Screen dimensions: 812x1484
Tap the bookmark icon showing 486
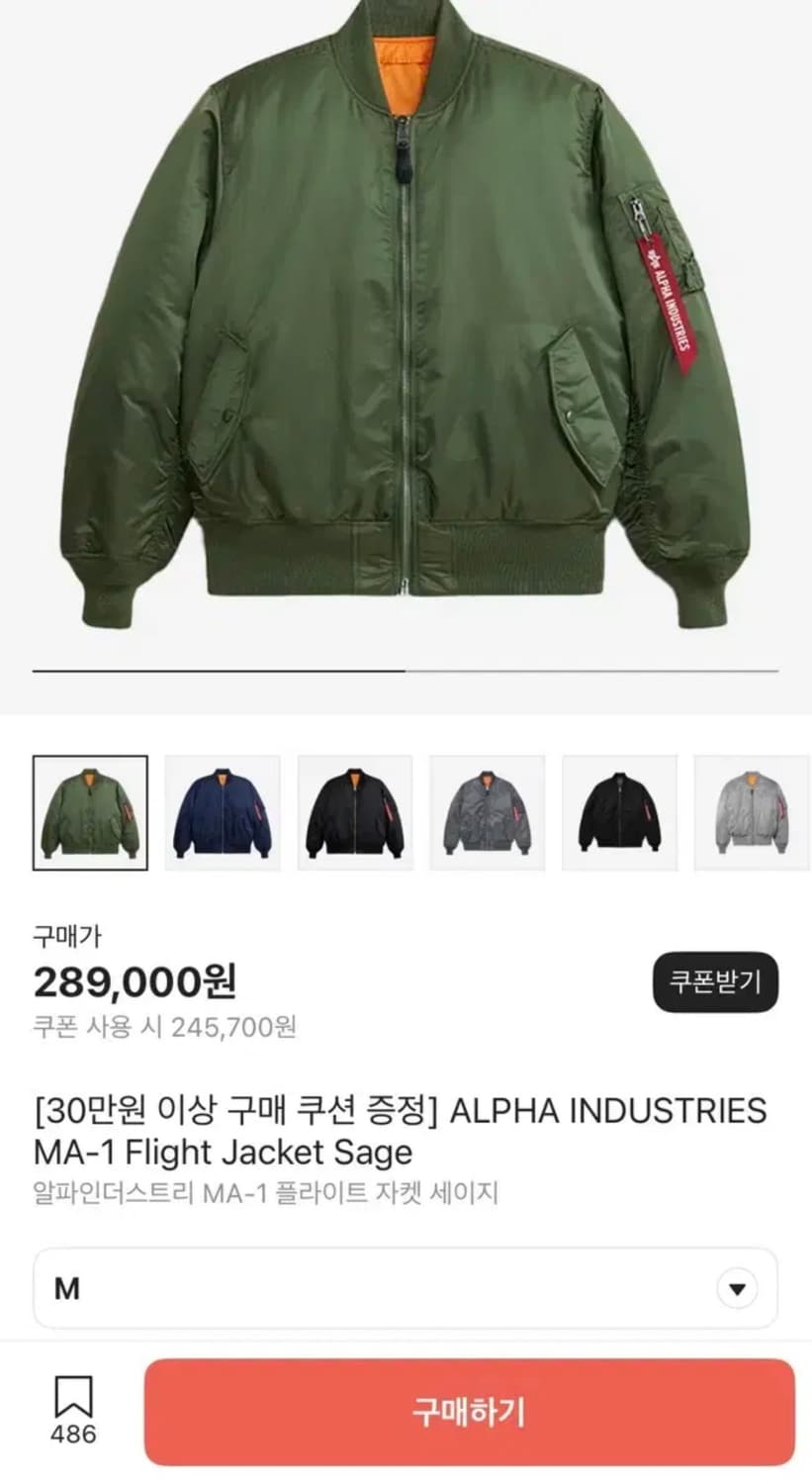click(x=74, y=1403)
